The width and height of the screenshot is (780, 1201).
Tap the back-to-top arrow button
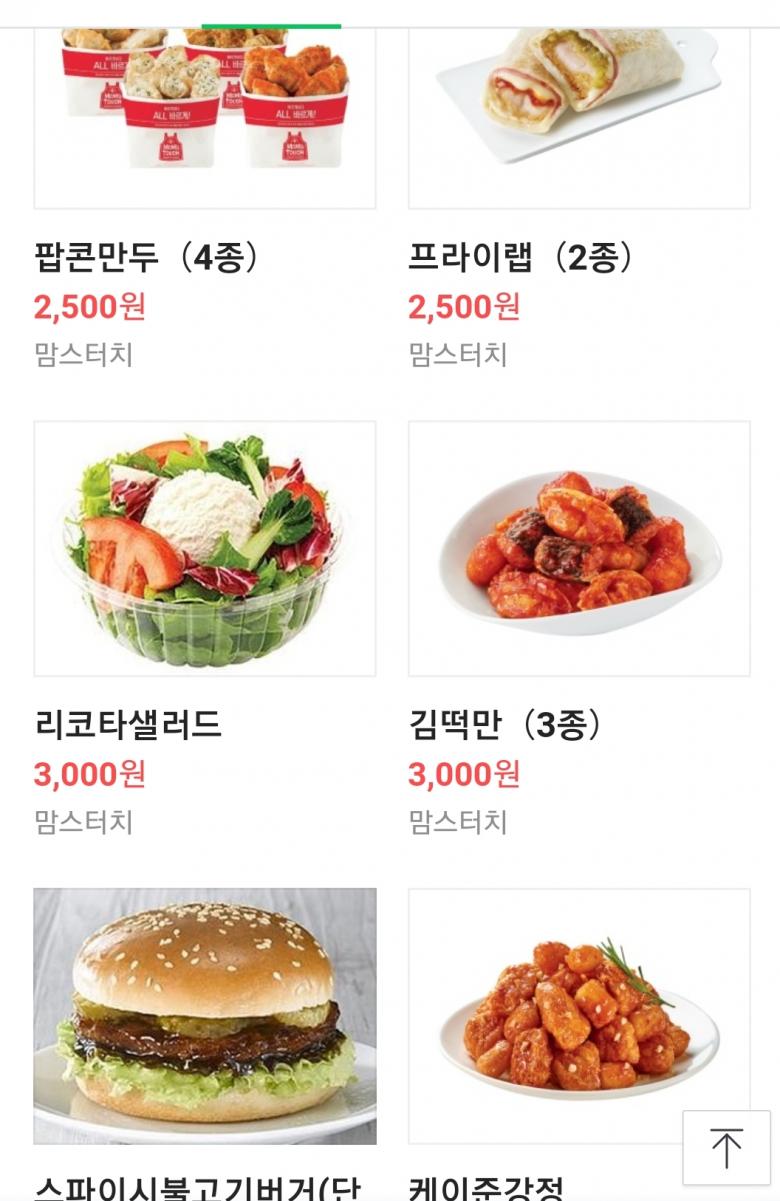[726, 1147]
